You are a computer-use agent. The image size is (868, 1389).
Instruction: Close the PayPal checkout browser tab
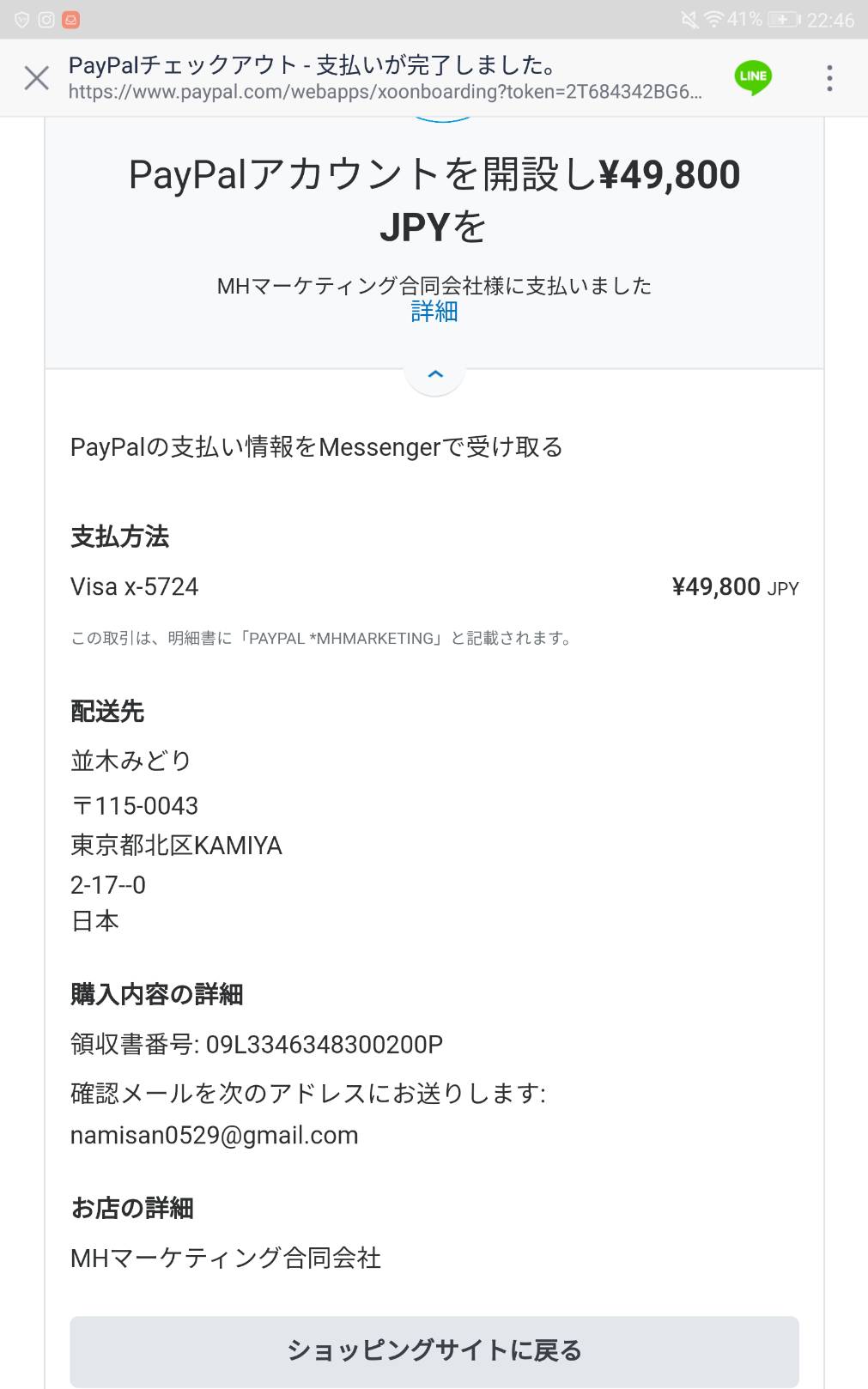tap(36, 78)
